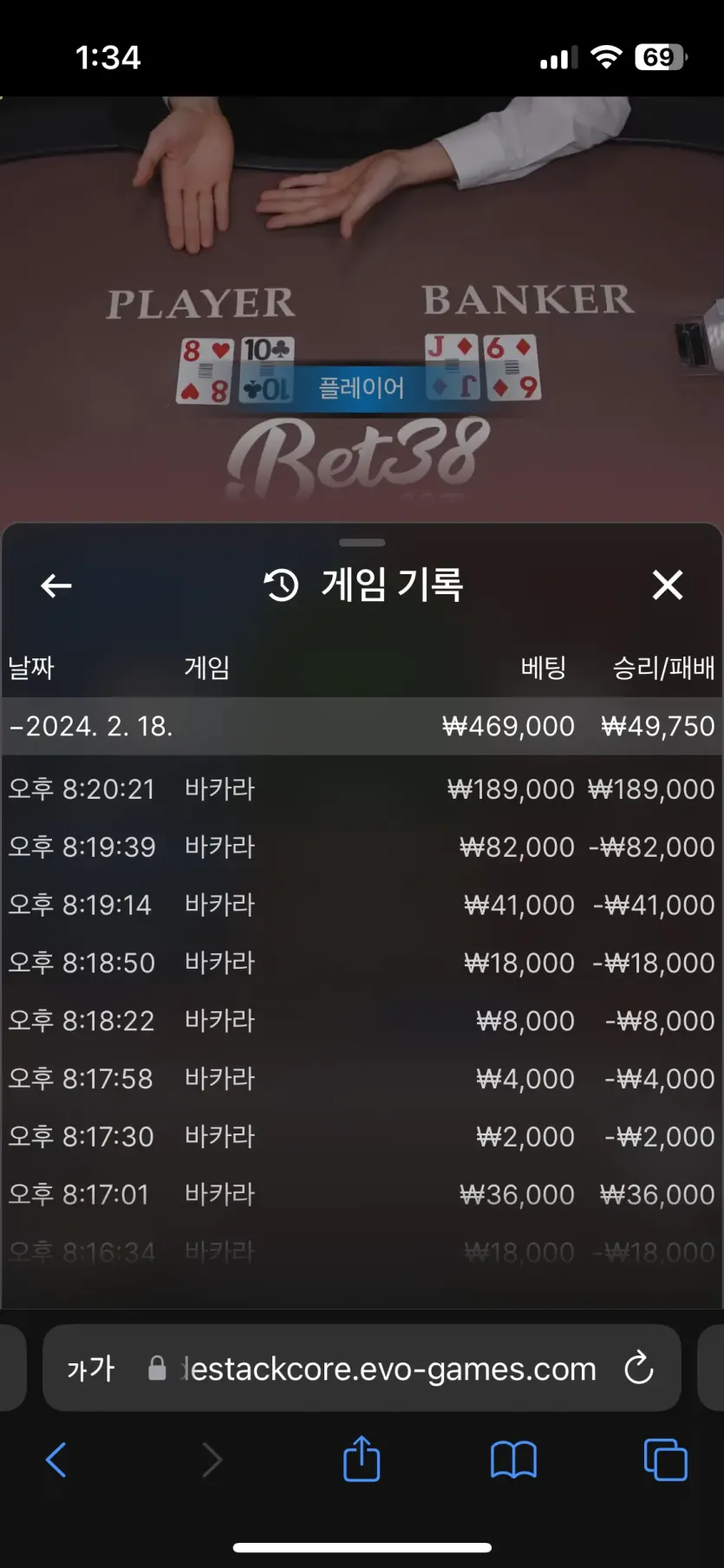The height and width of the screenshot is (1568, 724).
Task: Open the 오후 8:17:58 바카라 record
Action: point(362,1079)
